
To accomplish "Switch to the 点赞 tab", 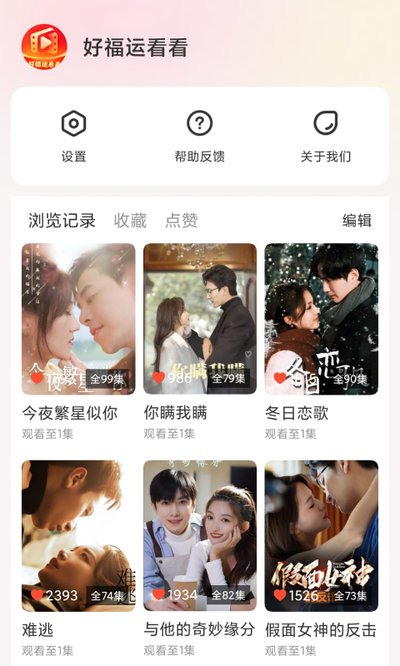I will [x=182, y=220].
